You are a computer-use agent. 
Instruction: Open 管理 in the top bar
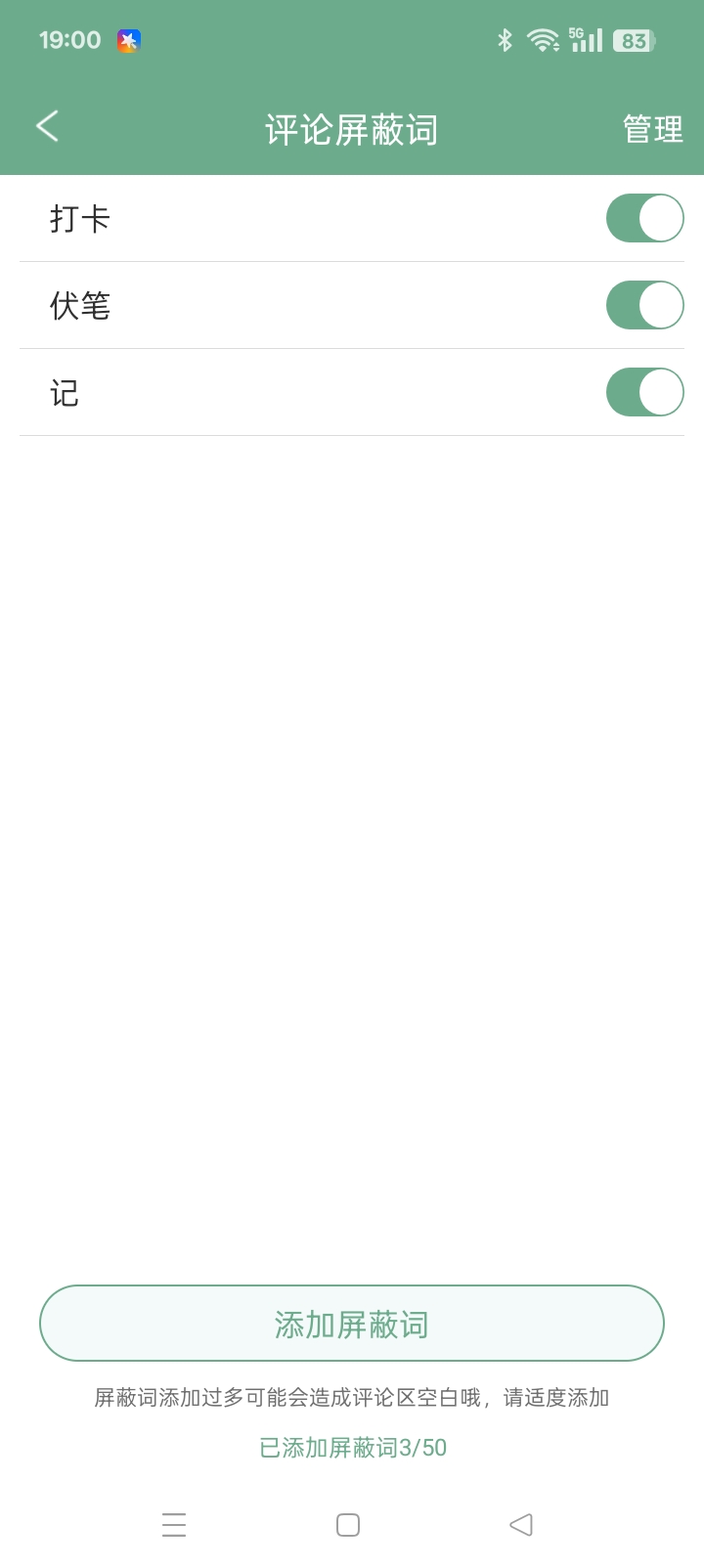point(652,129)
